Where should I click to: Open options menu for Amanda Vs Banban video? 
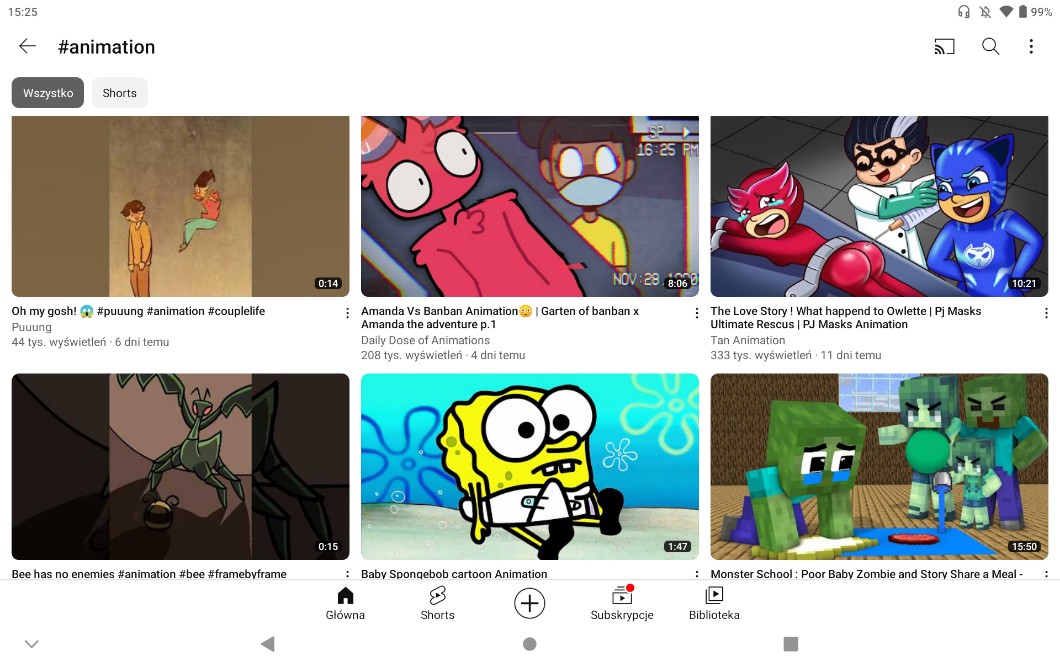697,313
